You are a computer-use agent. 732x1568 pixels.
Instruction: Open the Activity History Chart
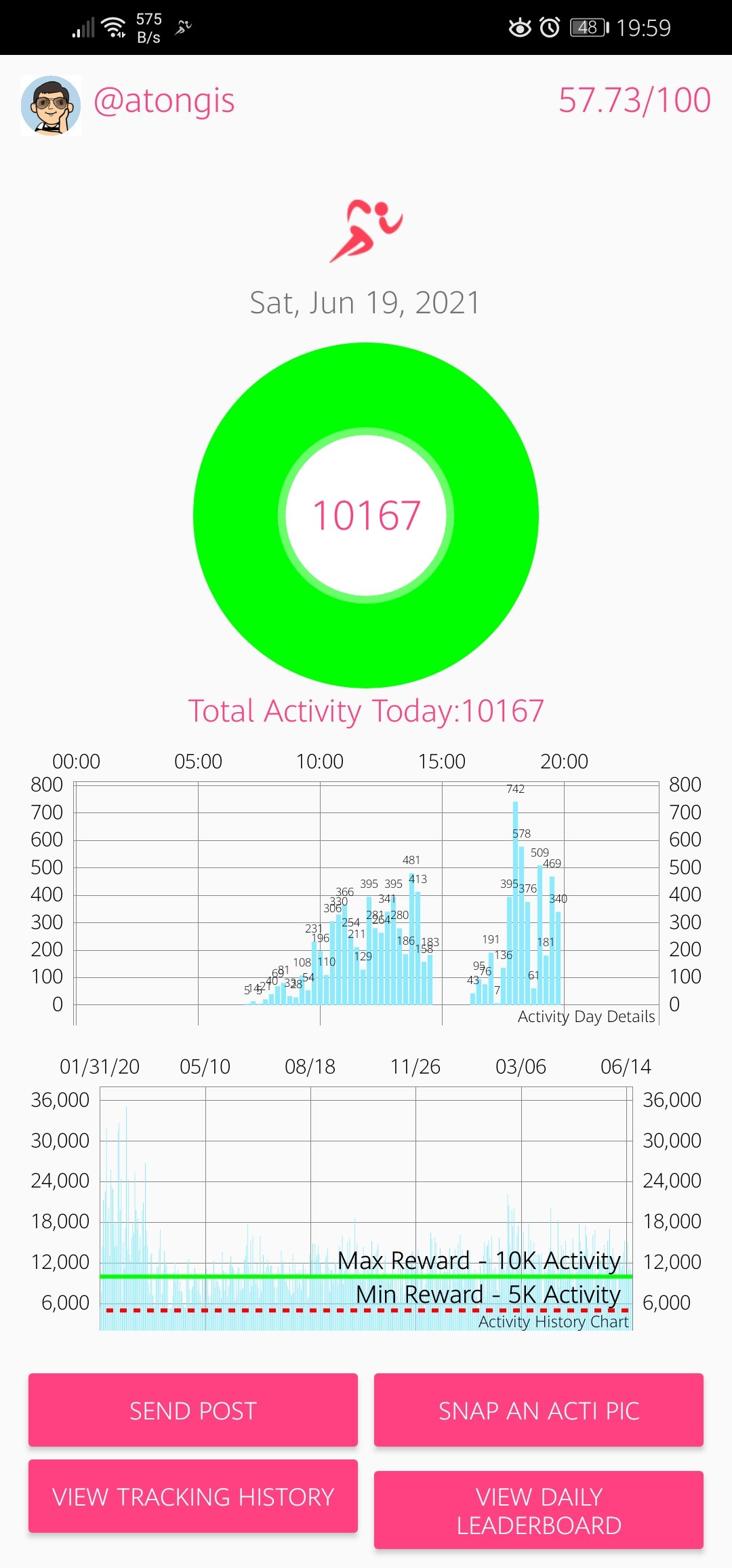pos(366,1209)
